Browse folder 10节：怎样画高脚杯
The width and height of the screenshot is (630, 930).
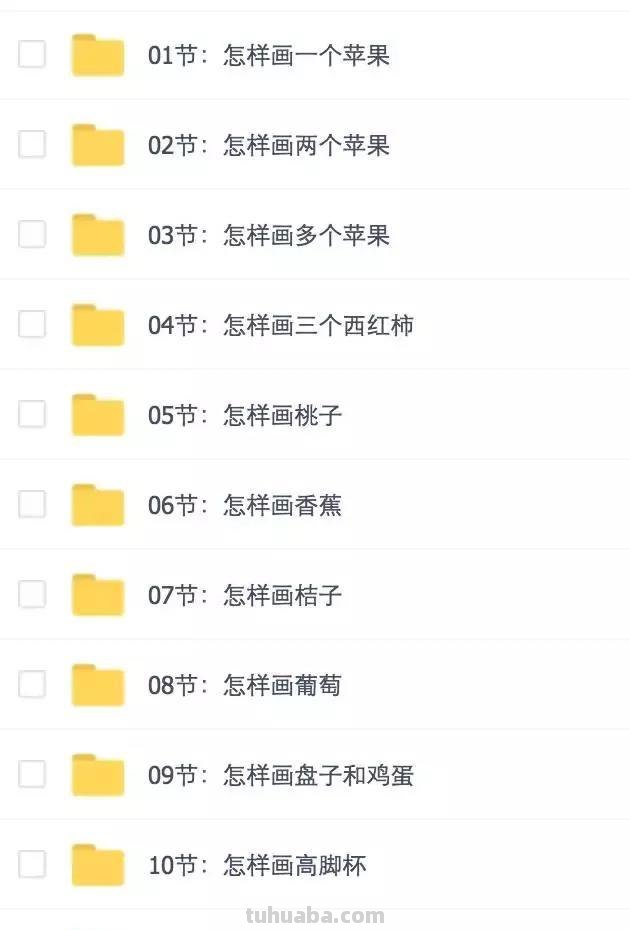[257, 866]
